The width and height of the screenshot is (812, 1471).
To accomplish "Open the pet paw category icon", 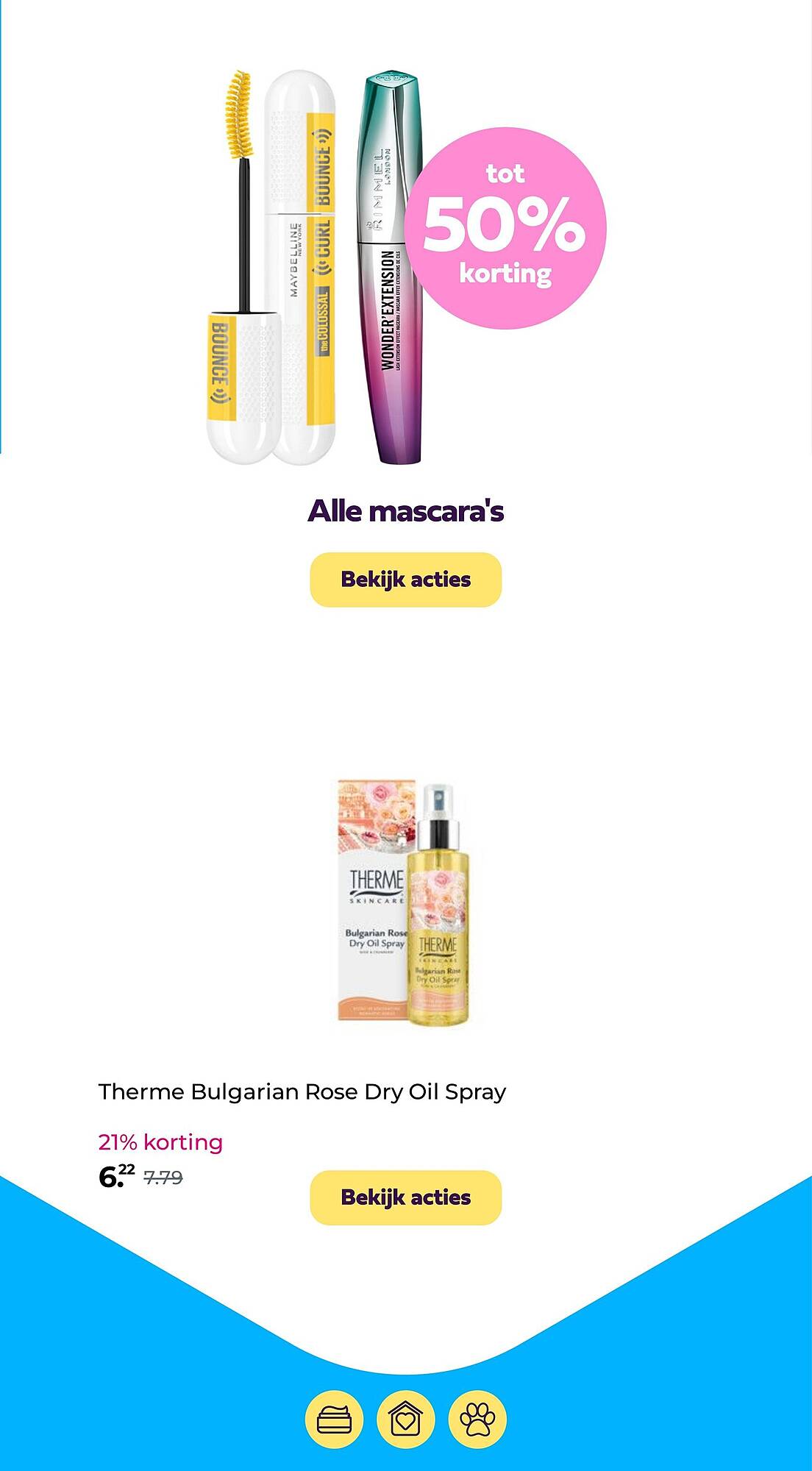I will point(477,1419).
